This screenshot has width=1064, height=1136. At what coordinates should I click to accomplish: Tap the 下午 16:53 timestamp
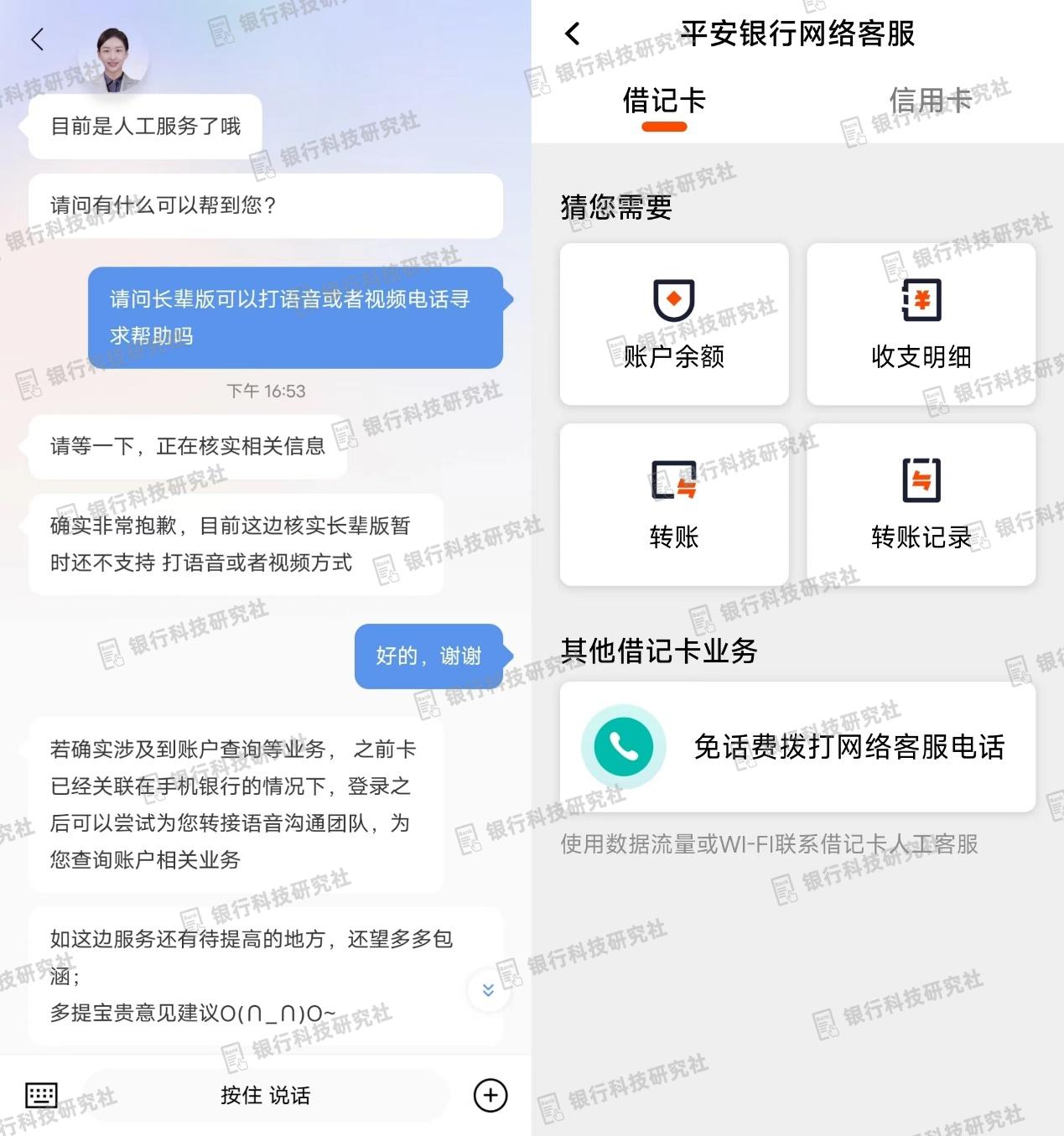tap(265, 391)
